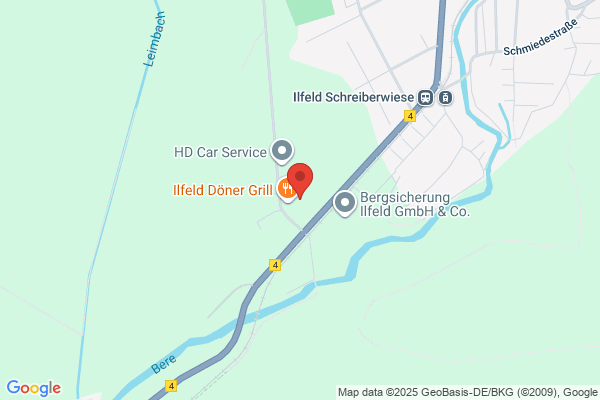Select the HD Car Service pin

pos(282,151)
